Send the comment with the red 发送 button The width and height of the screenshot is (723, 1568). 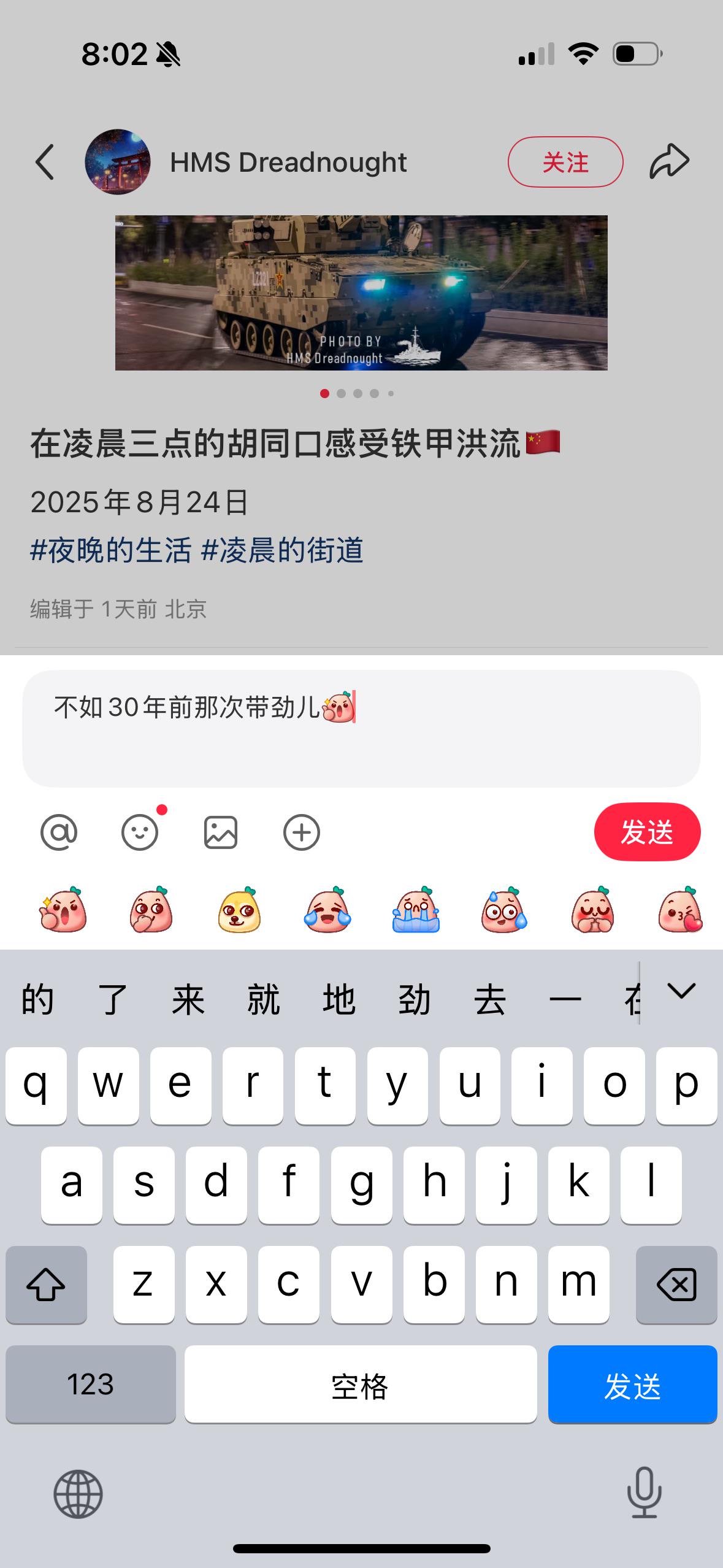coord(647,832)
